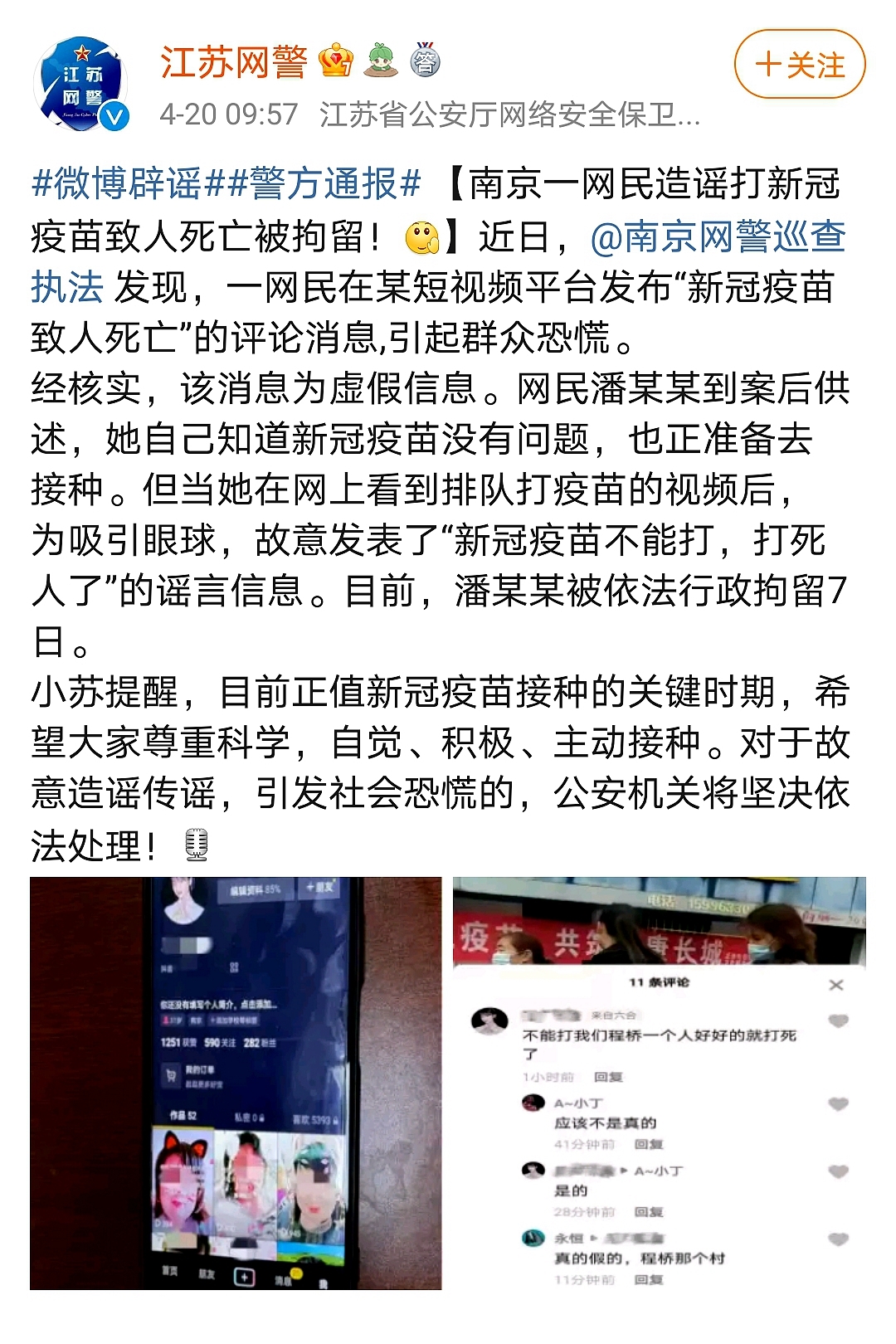Follow 江苏网警 with the 关注 button
Viewport: 896px width, 1344px height.
click(x=799, y=65)
